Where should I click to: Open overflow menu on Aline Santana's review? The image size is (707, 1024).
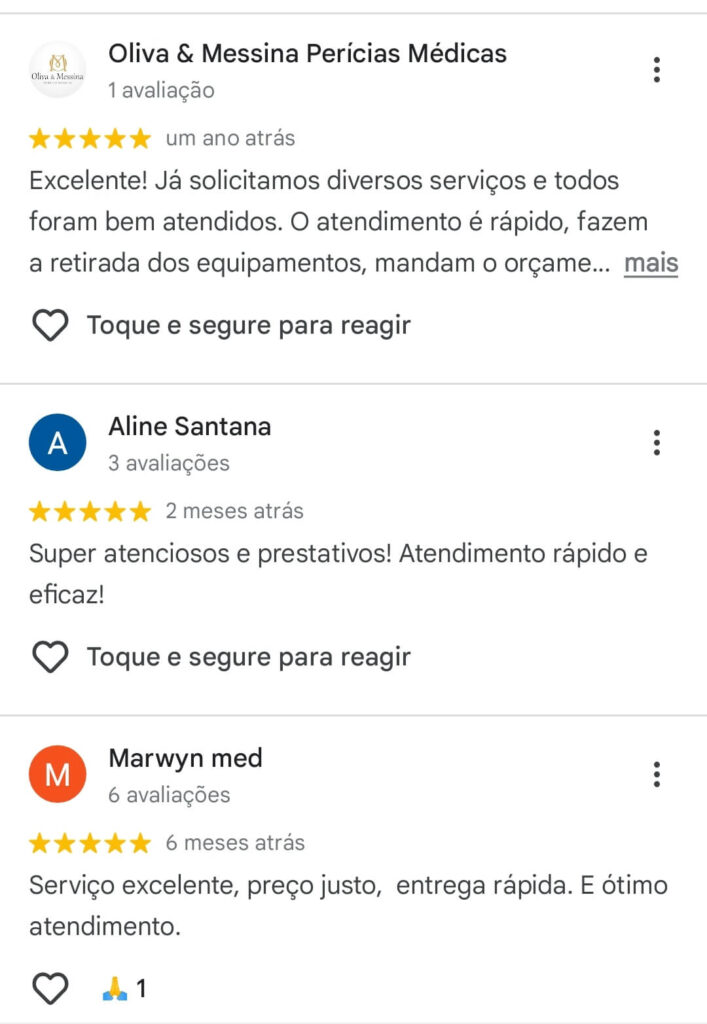pos(656,442)
